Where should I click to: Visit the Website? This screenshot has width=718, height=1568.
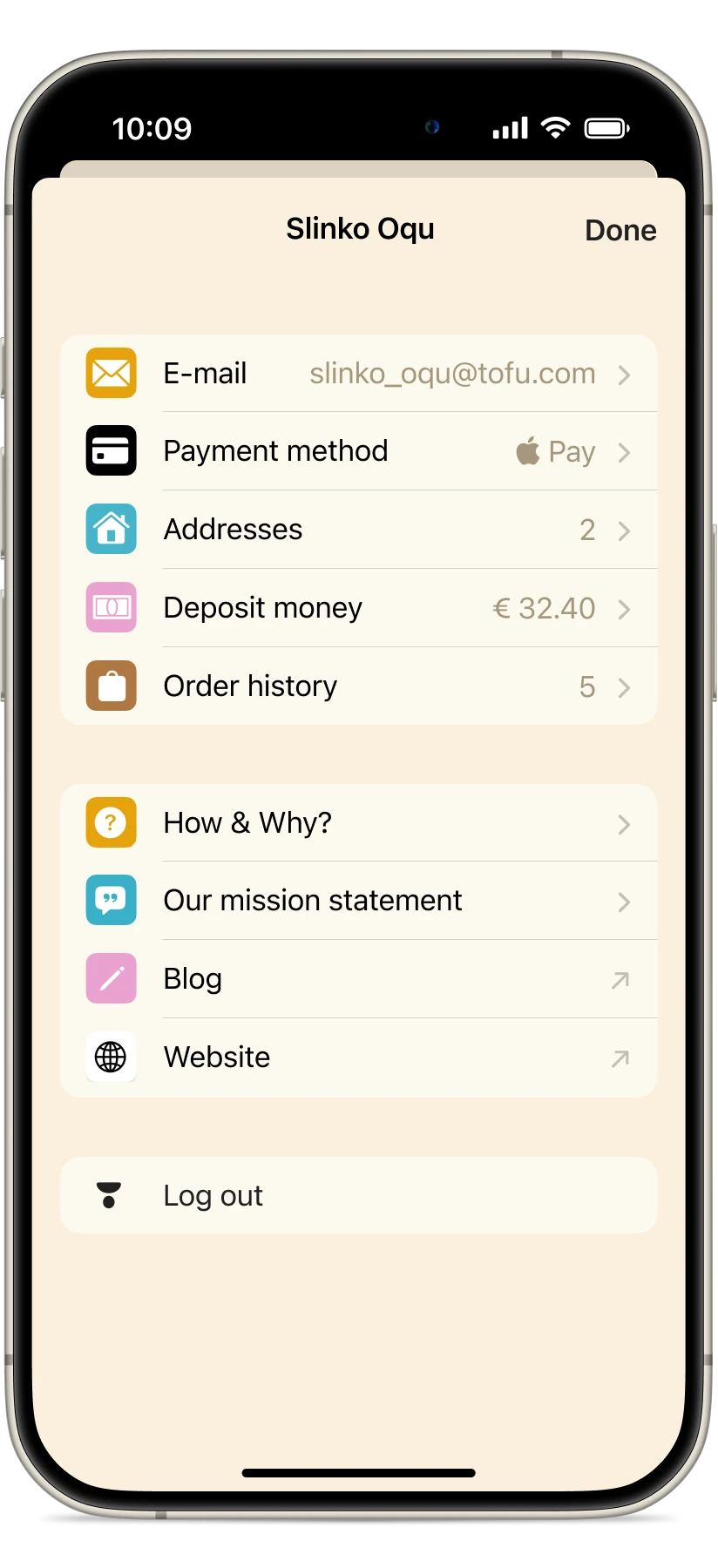(x=358, y=1058)
